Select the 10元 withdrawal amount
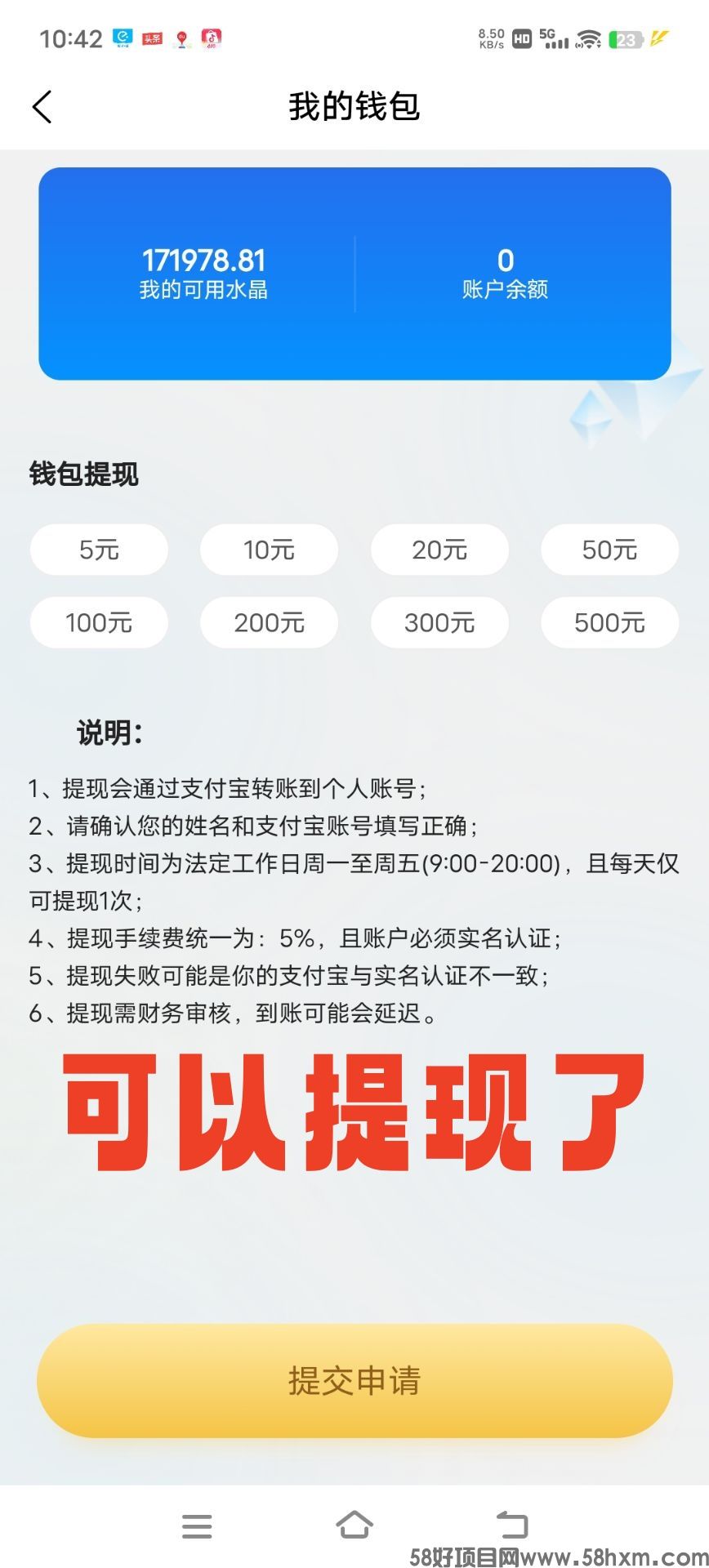This screenshot has width=709, height=1568. click(269, 550)
